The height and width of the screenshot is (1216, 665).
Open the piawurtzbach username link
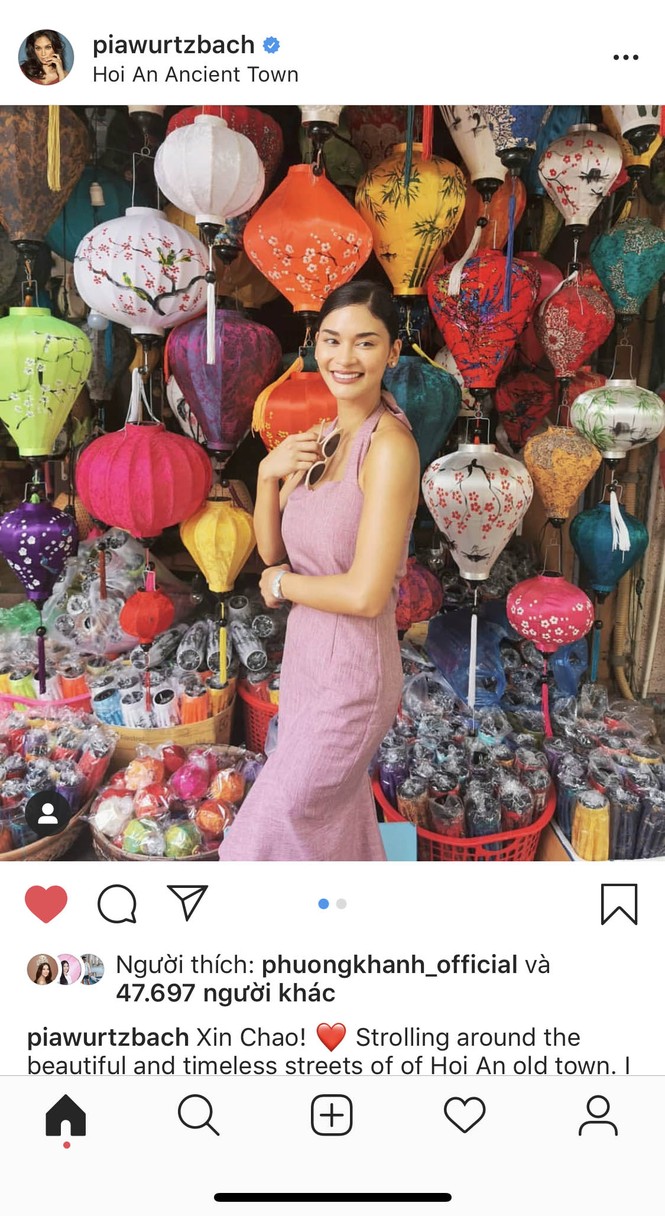pyautogui.click(x=173, y=45)
